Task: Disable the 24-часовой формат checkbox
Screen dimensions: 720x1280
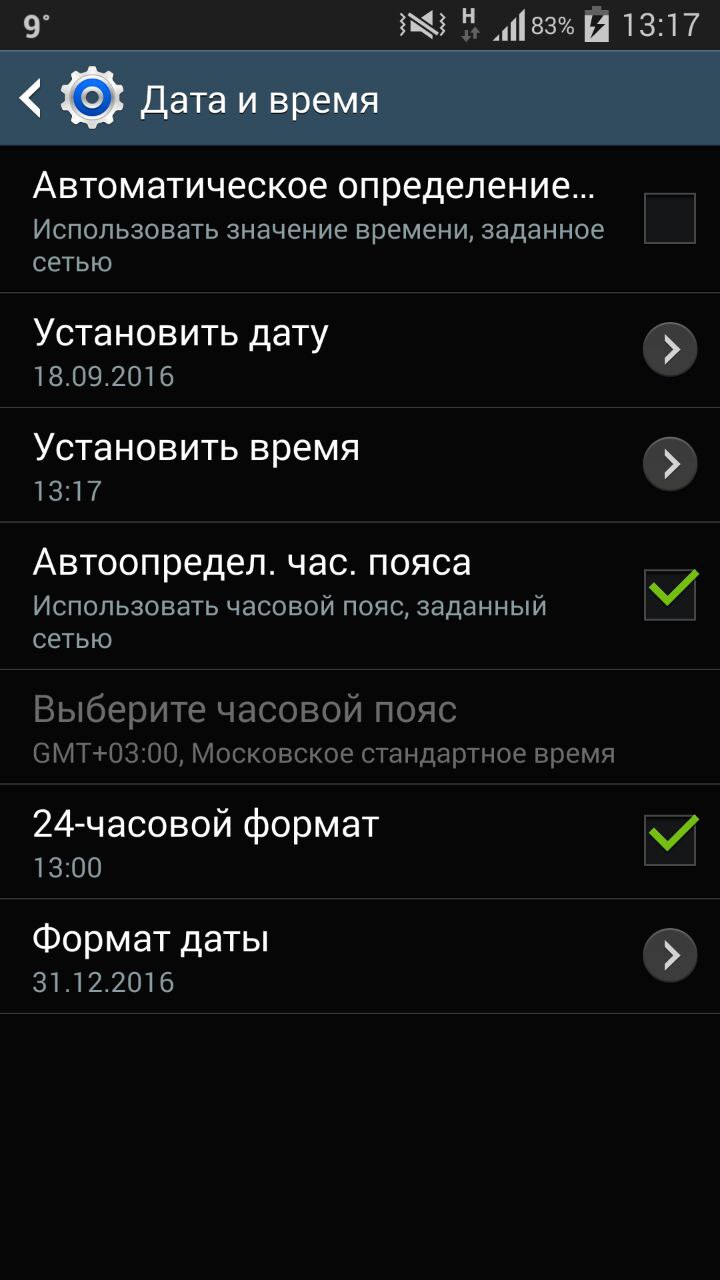Action: click(669, 840)
